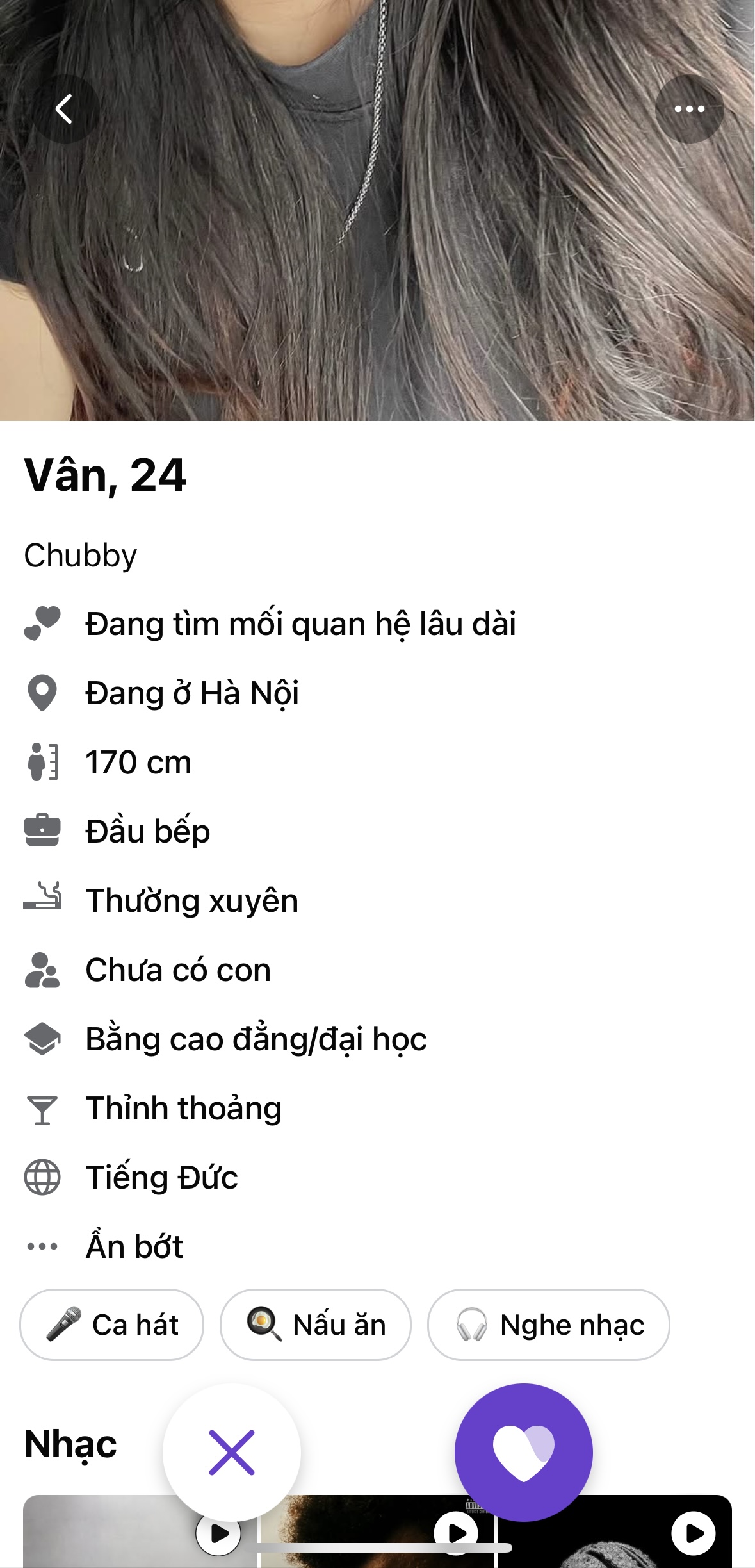Pass on Vân with the X button
Screen dimensions: 755x1568
point(231,1452)
